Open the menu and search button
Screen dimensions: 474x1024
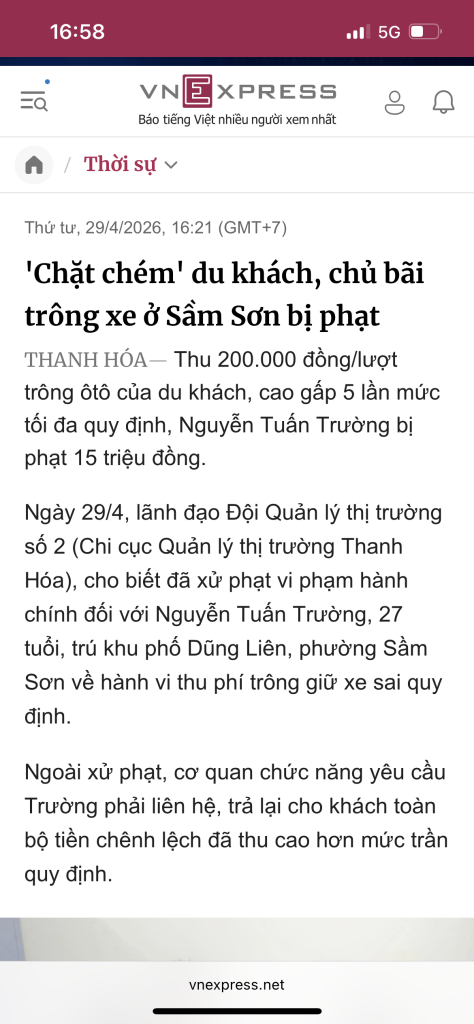34,102
